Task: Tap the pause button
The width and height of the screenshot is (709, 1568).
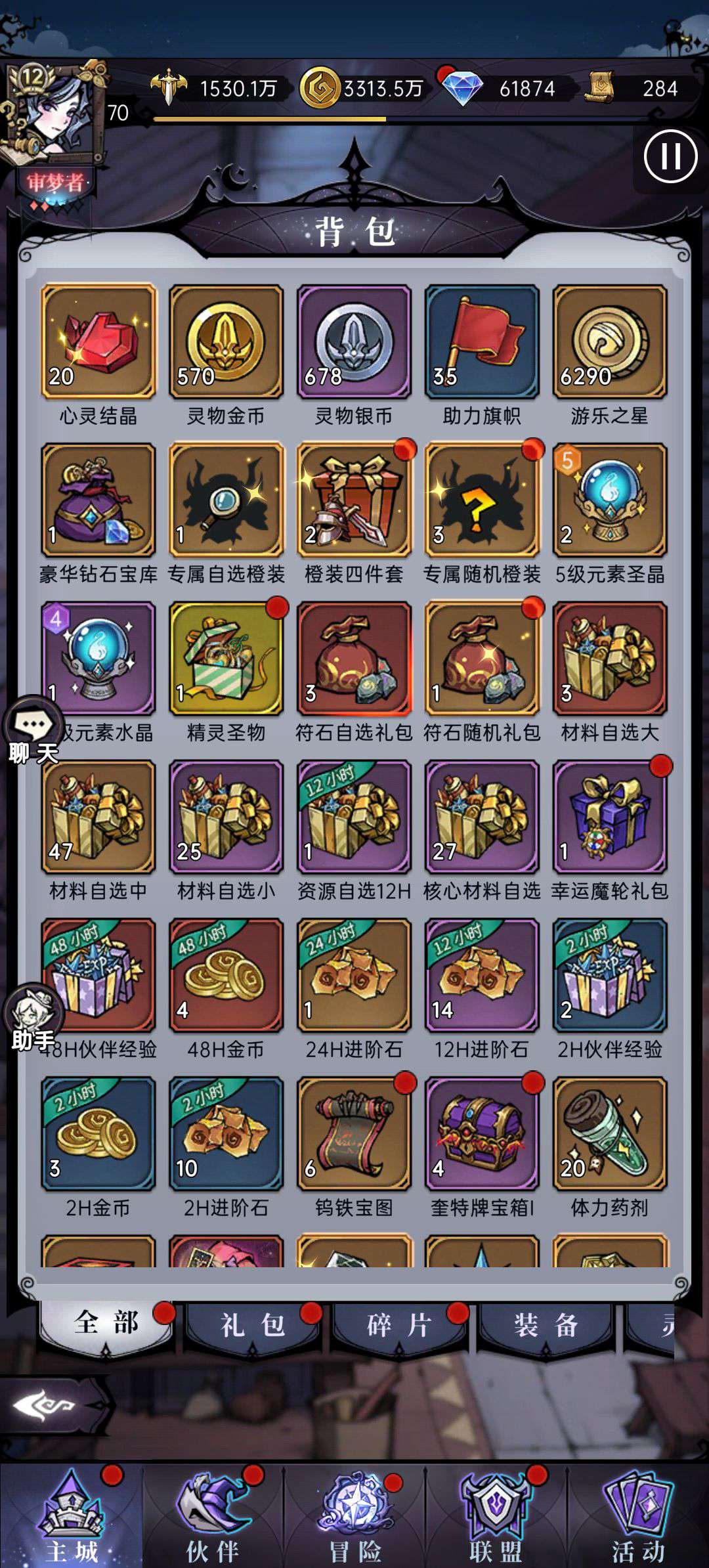Action: click(670, 157)
